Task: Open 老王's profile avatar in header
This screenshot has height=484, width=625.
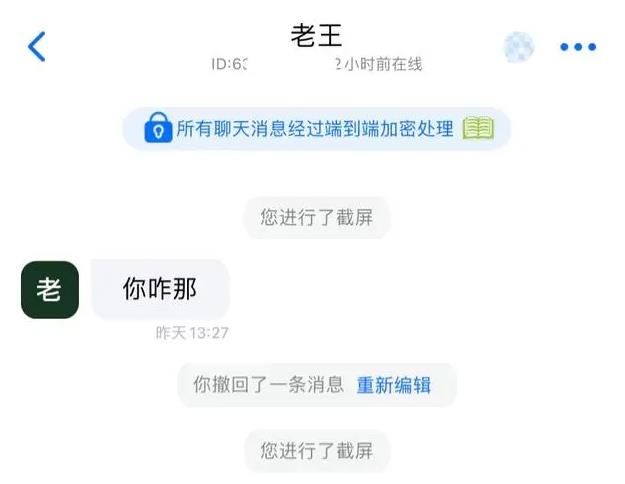Action: click(518, 47)
